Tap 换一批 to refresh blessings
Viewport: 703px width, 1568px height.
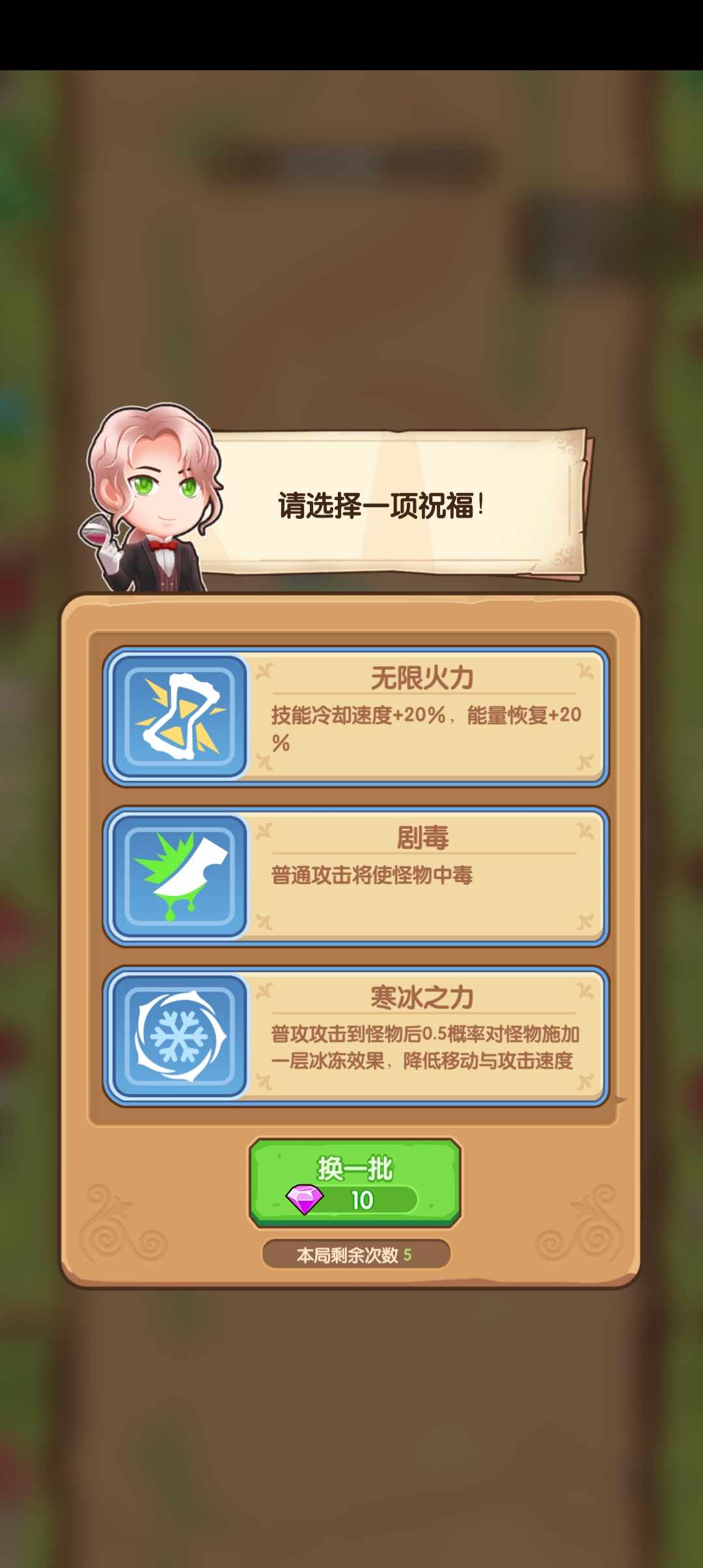[x=355, y=1183]
